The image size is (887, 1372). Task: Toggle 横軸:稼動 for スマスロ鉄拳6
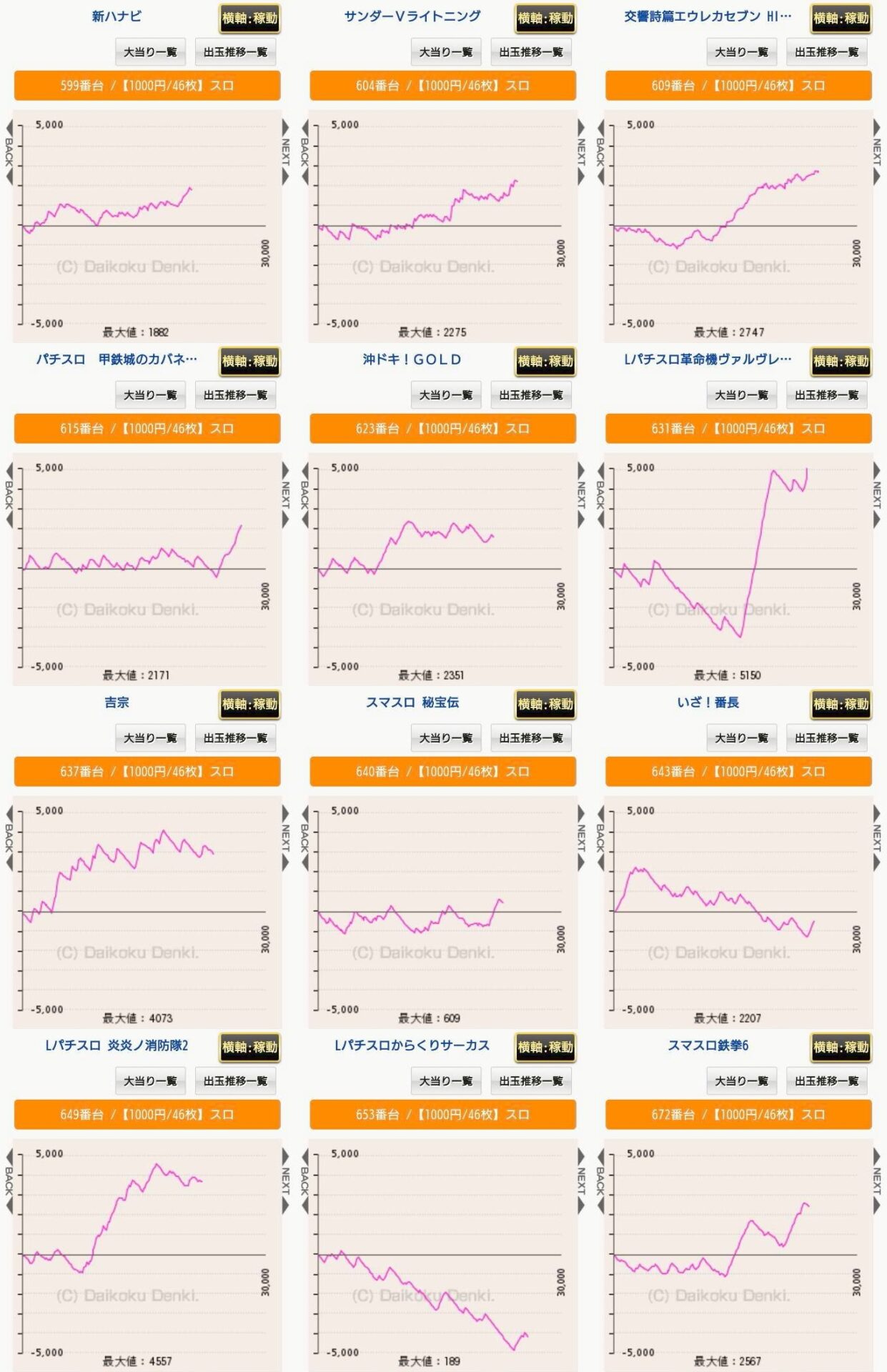click(x=841, y=1048)
